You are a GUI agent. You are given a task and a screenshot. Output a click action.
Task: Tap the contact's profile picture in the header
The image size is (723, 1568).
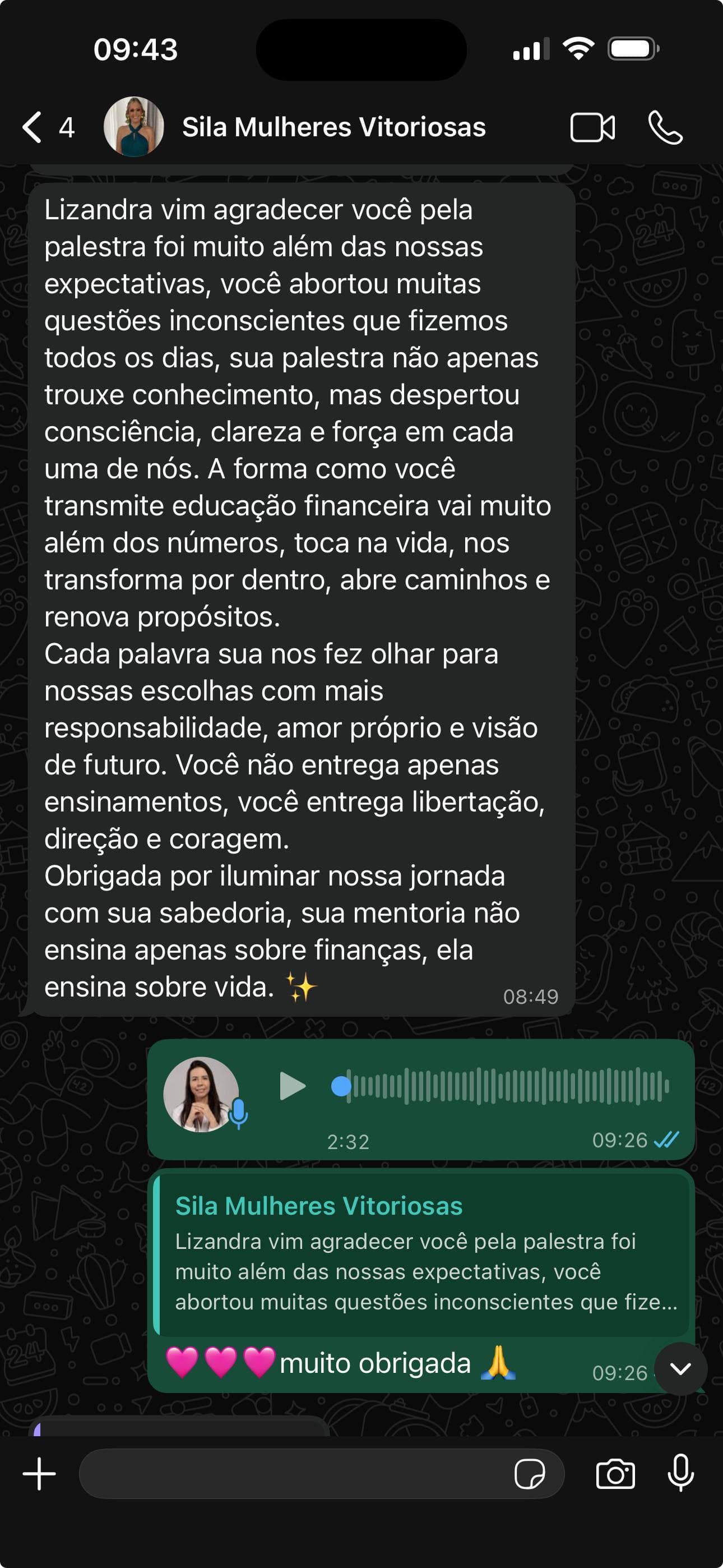coord(135,128)
